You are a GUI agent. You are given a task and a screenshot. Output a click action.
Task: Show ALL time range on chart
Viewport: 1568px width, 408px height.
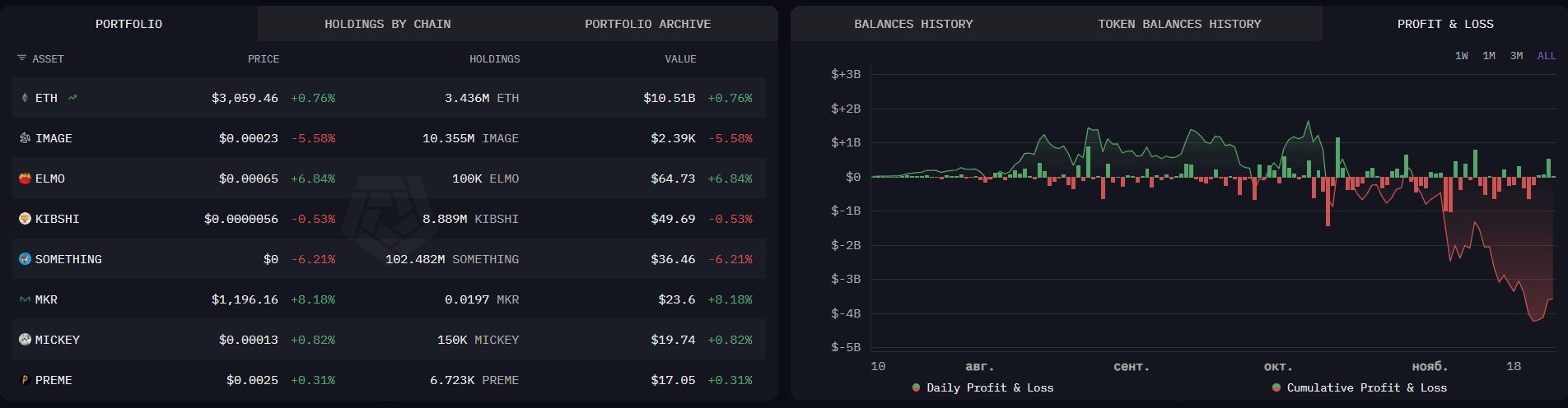click(1546, 56)
